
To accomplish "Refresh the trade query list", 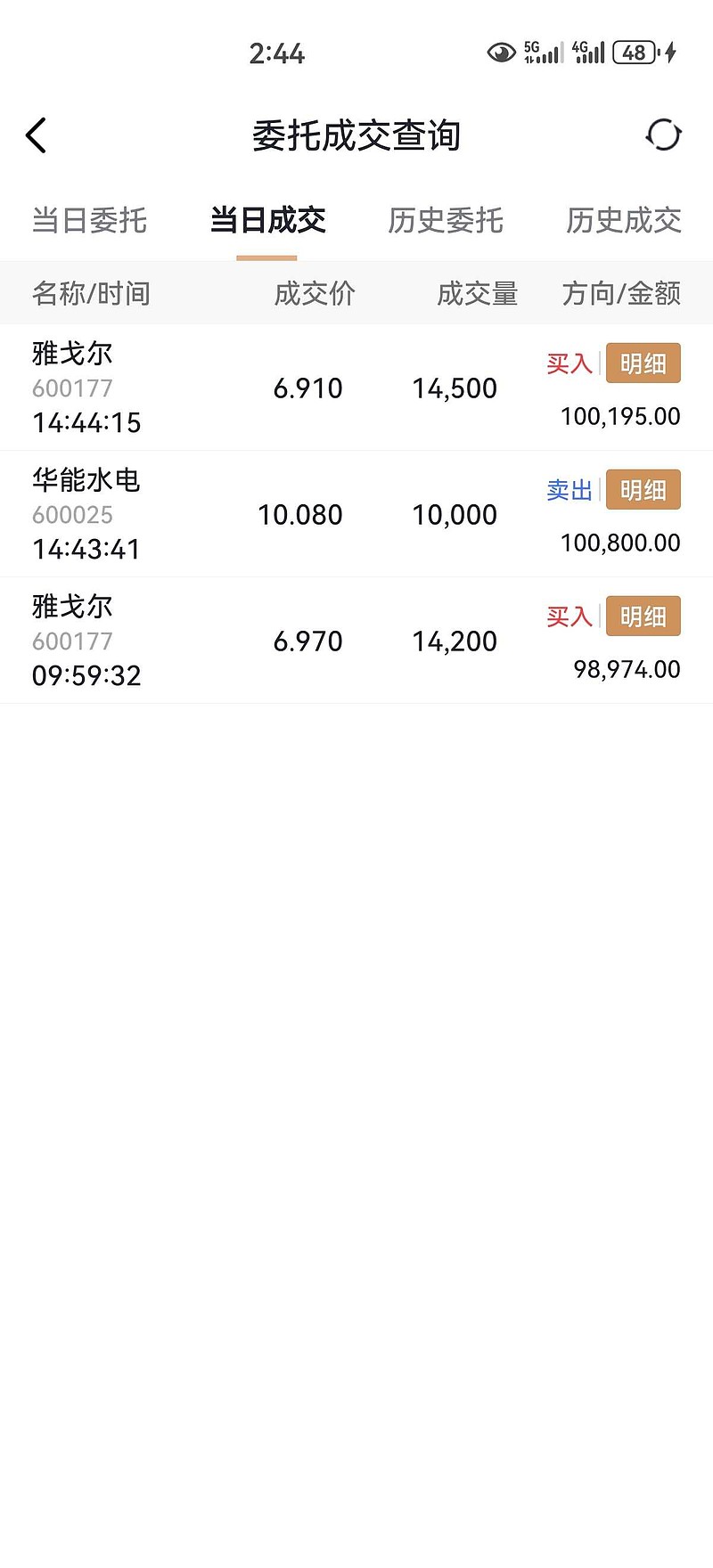I will [663, 135].
